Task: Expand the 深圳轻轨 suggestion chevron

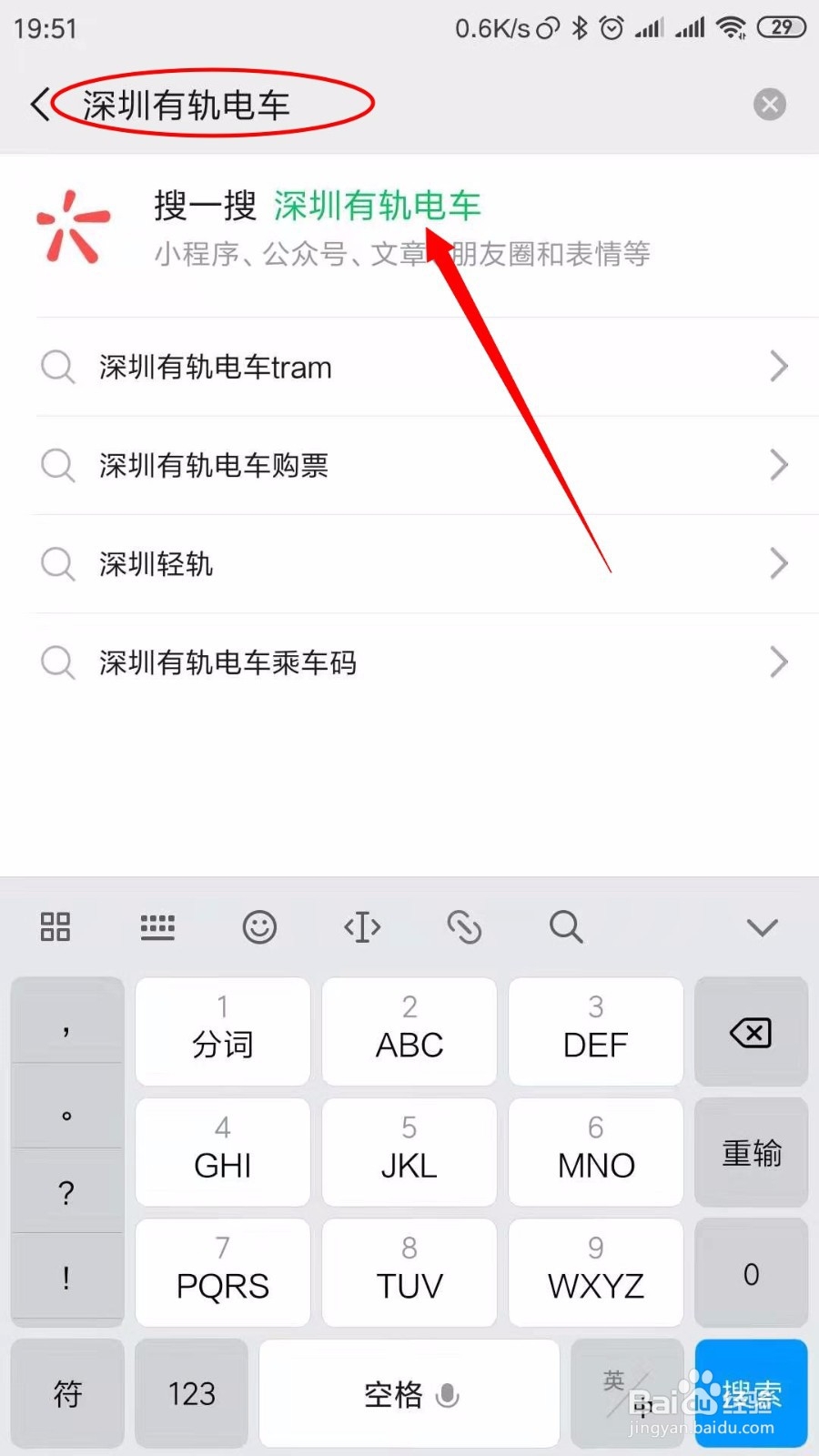Action: point(779,563)
